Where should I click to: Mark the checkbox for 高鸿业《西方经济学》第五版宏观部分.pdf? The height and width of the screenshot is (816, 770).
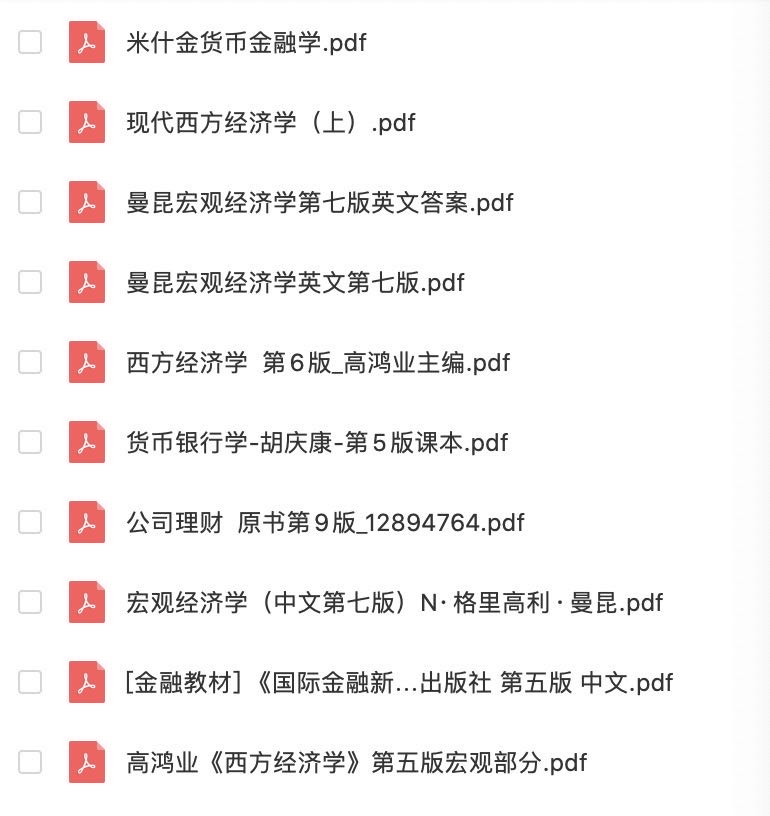(30, 762)
